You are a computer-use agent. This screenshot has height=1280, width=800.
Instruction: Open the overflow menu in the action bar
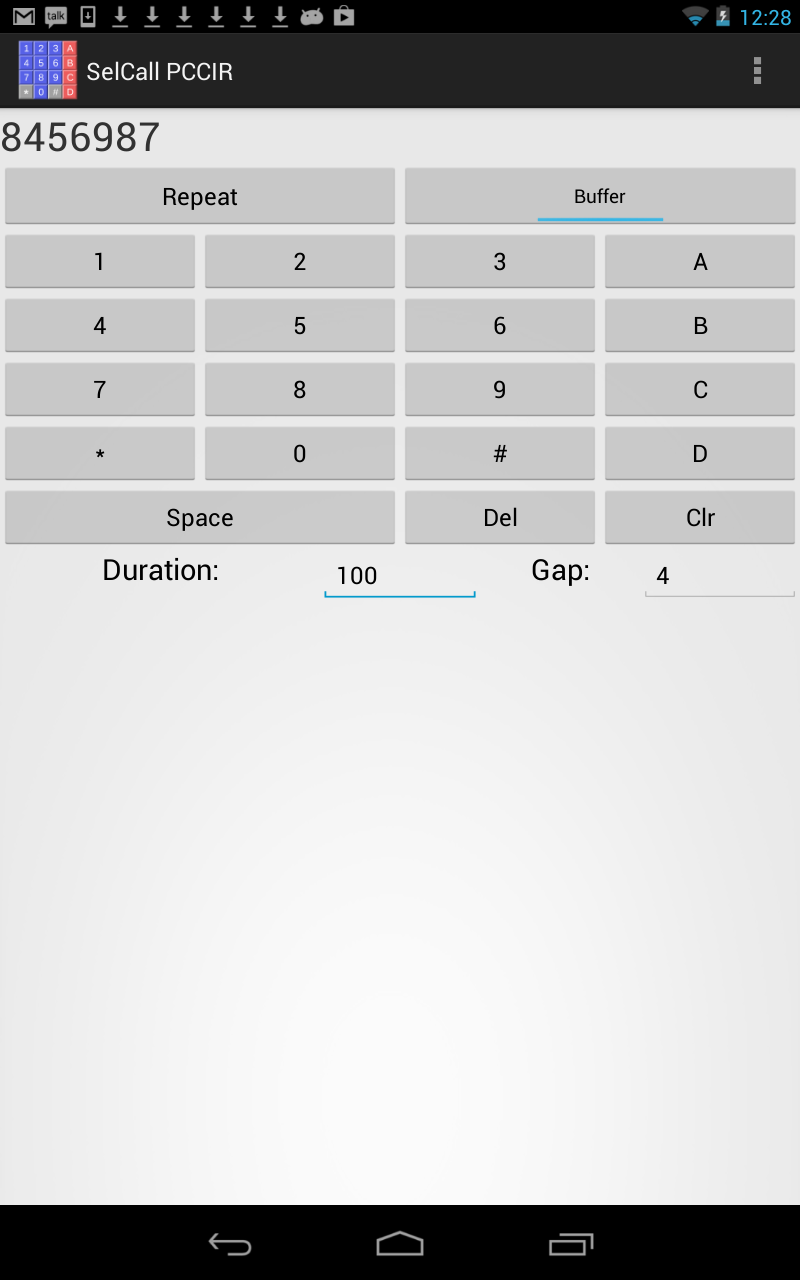[x=757, y=70]
